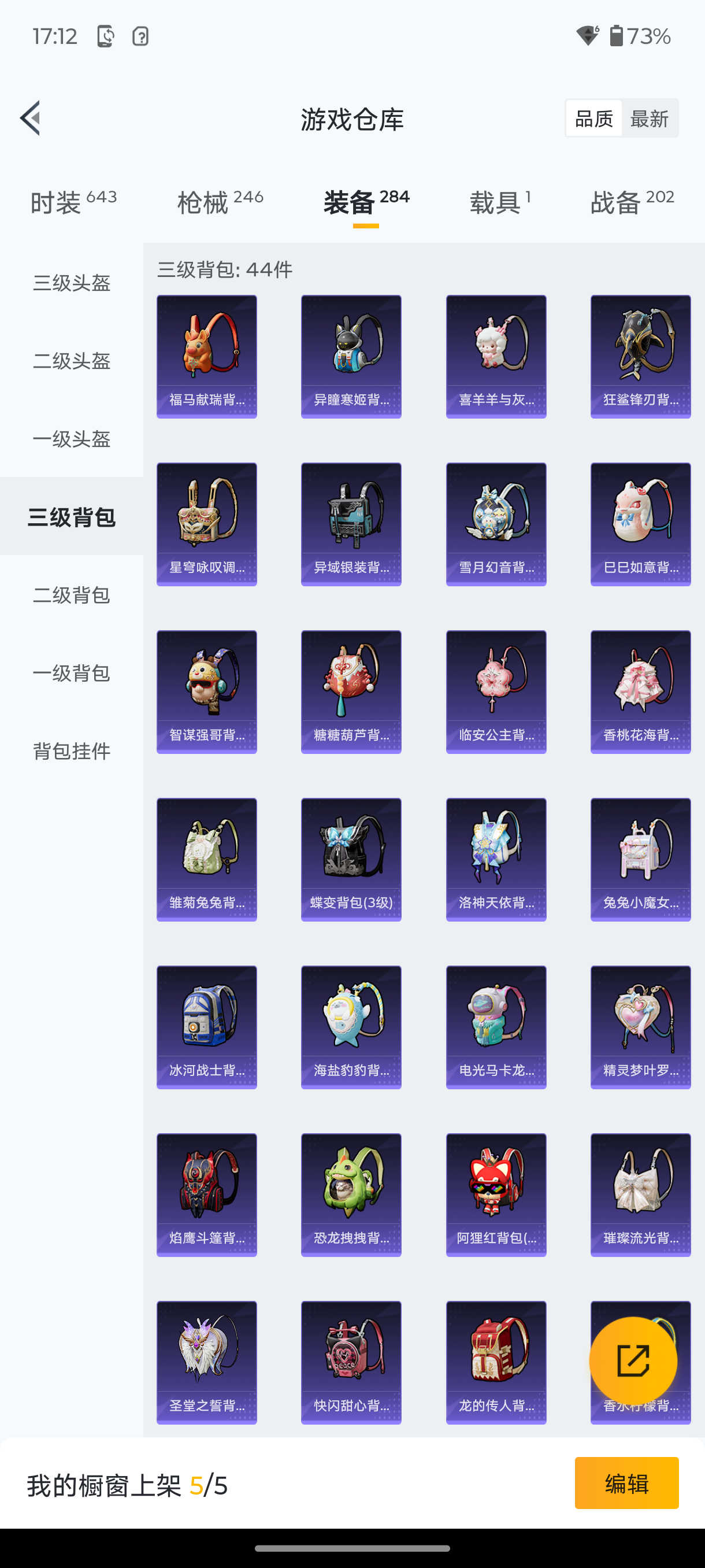Open the 福马献瑞 backpack item
The image size is (705, 1568).
pos(207,357)
